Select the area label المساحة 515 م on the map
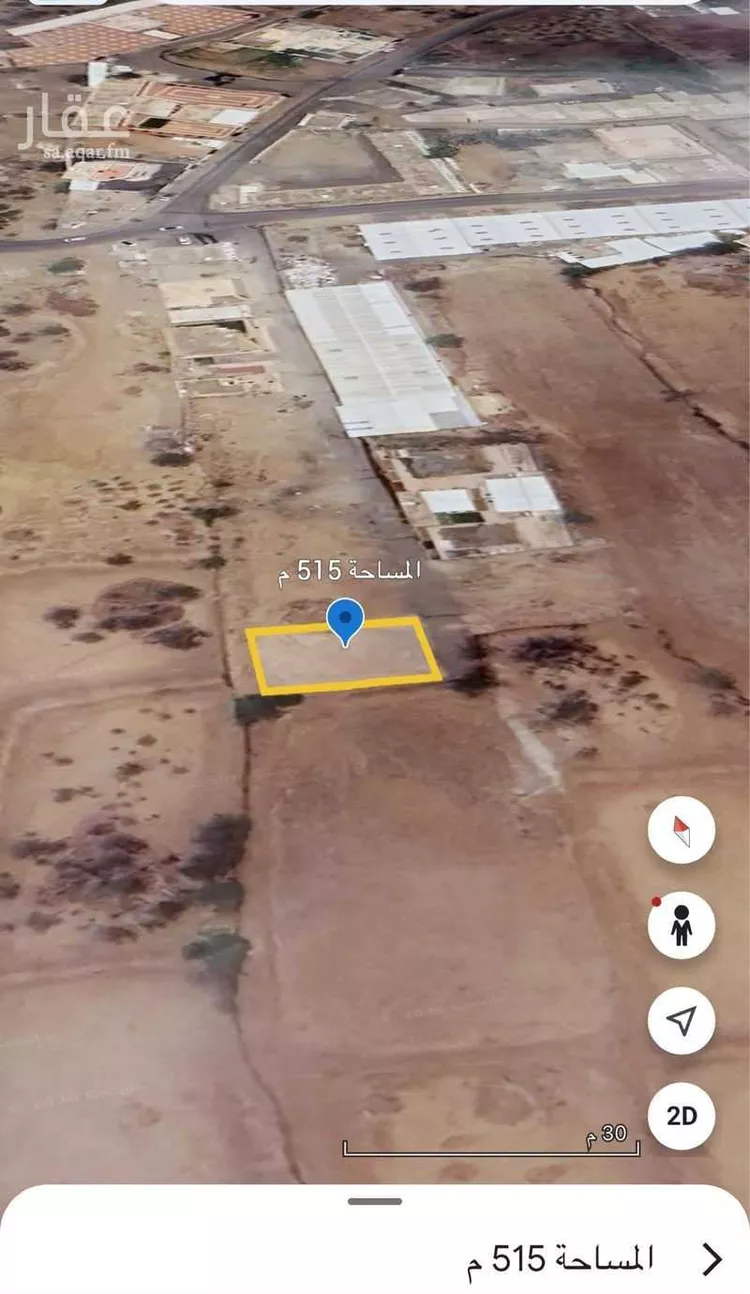This screenshot has width=750, height=1294. point(352,568)
